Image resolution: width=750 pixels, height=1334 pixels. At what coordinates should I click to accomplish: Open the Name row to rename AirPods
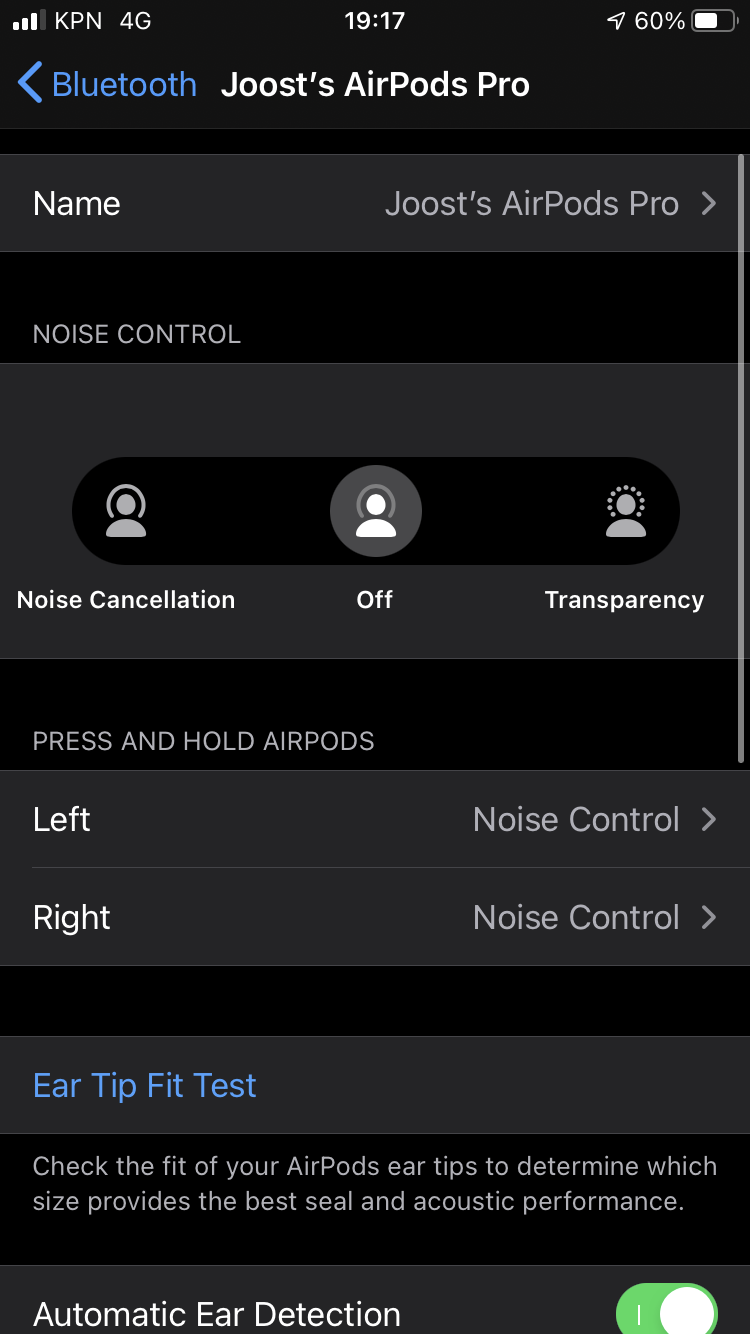coord(375,203)
